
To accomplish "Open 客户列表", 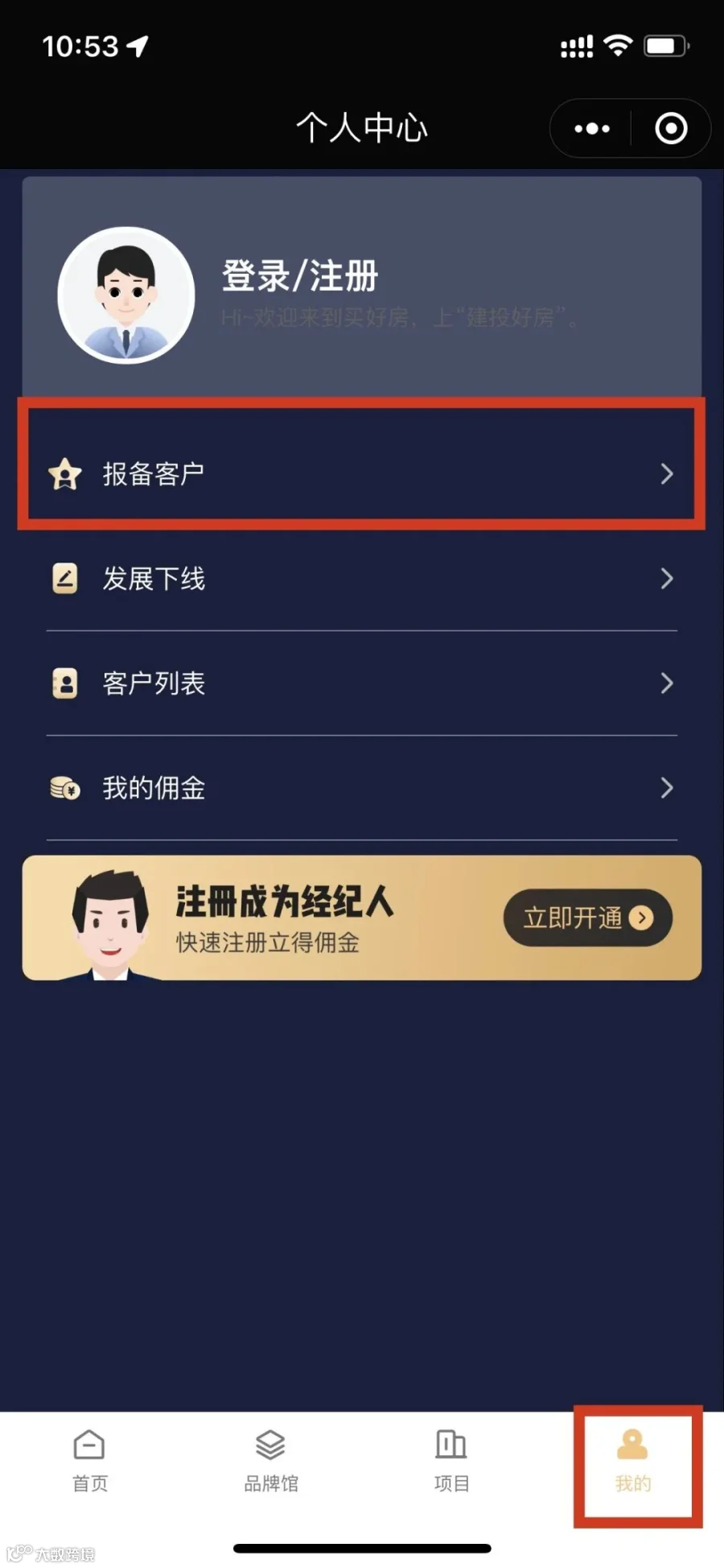I will 361,683.
